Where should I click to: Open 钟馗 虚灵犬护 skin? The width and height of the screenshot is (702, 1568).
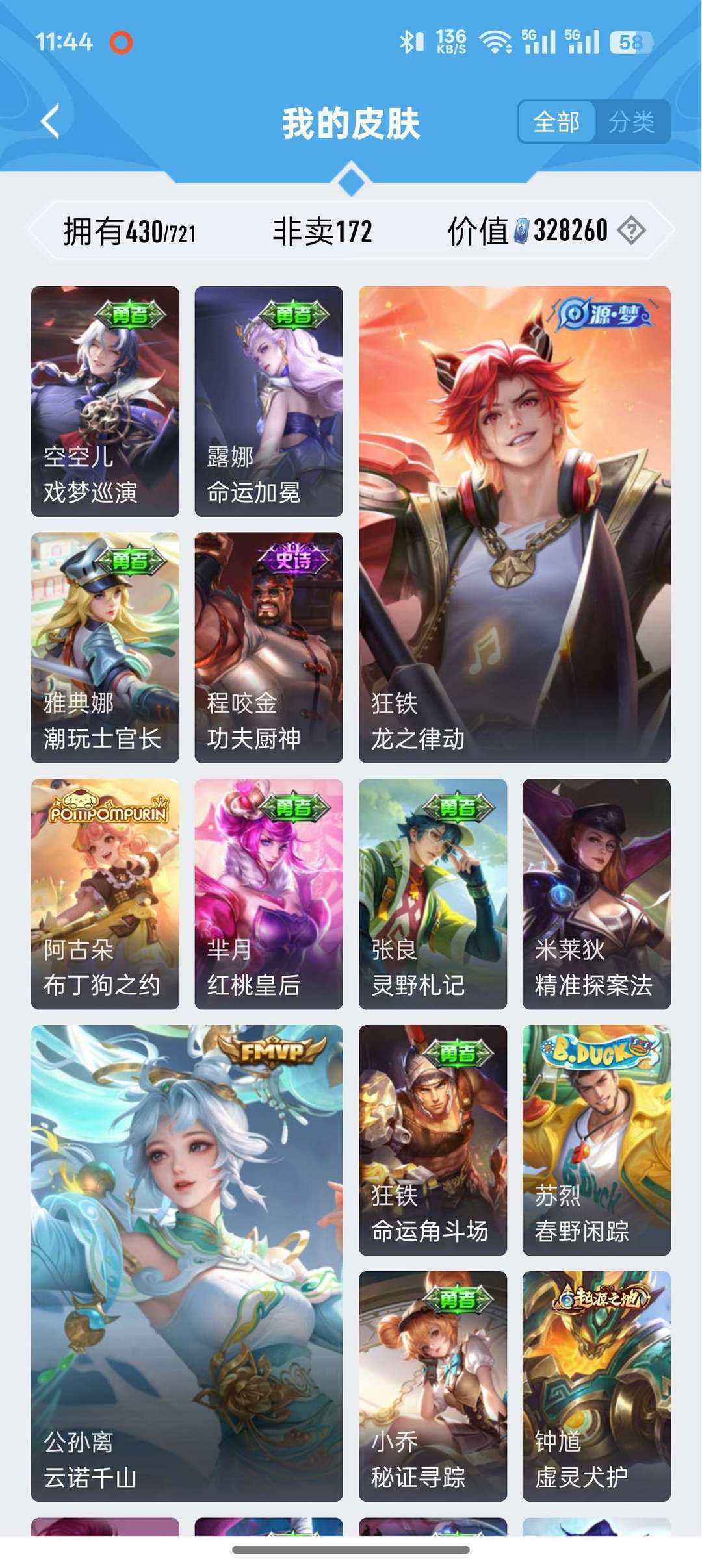597,1386
